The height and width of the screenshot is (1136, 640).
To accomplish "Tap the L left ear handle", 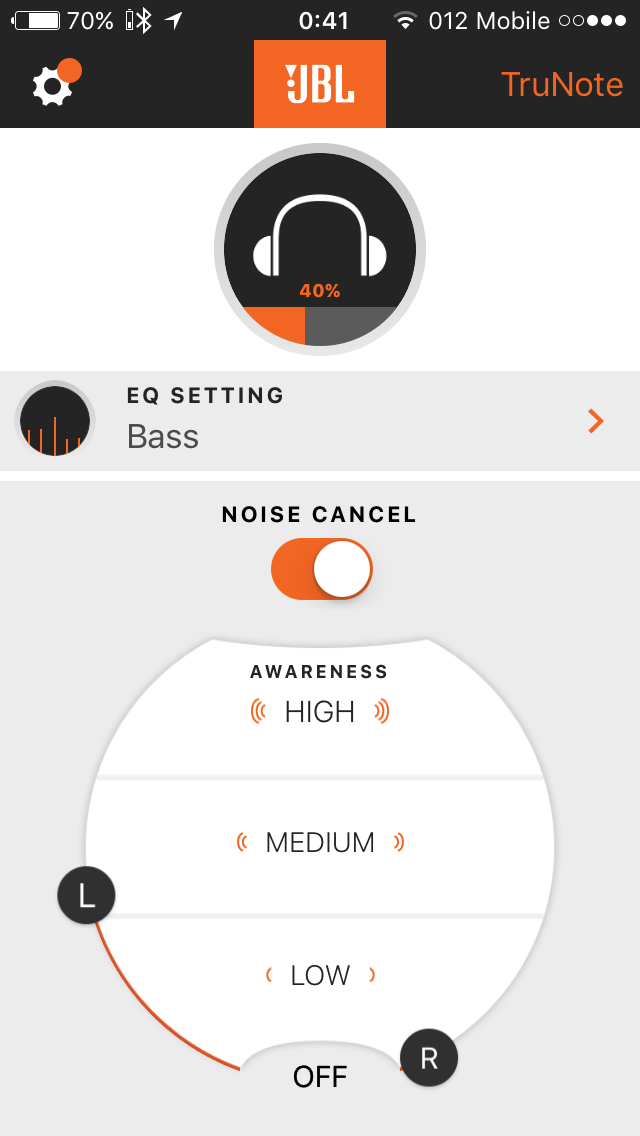I will click(x=87, y=895).
